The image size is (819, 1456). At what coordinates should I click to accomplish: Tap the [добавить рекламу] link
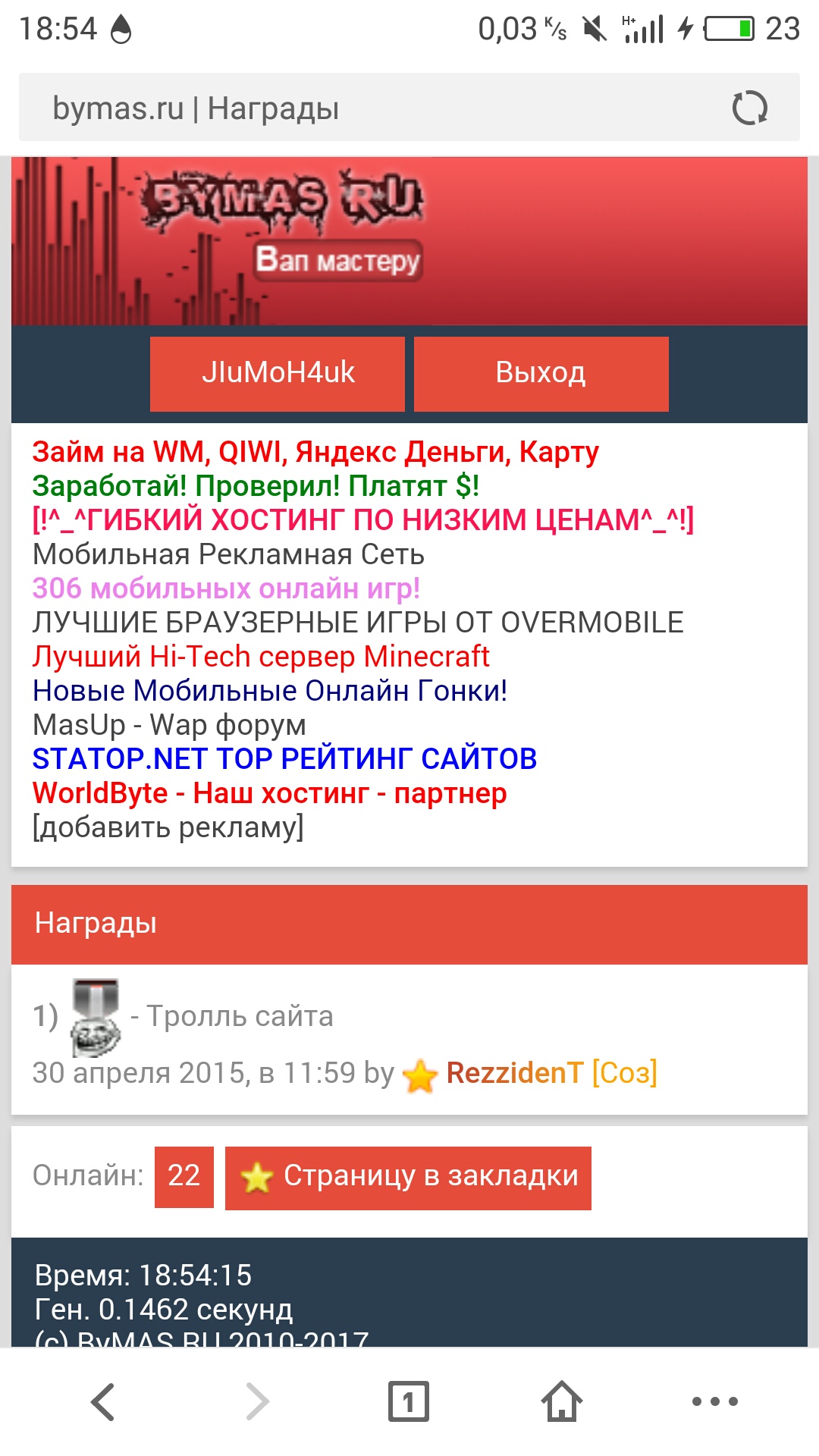[168, 827]
